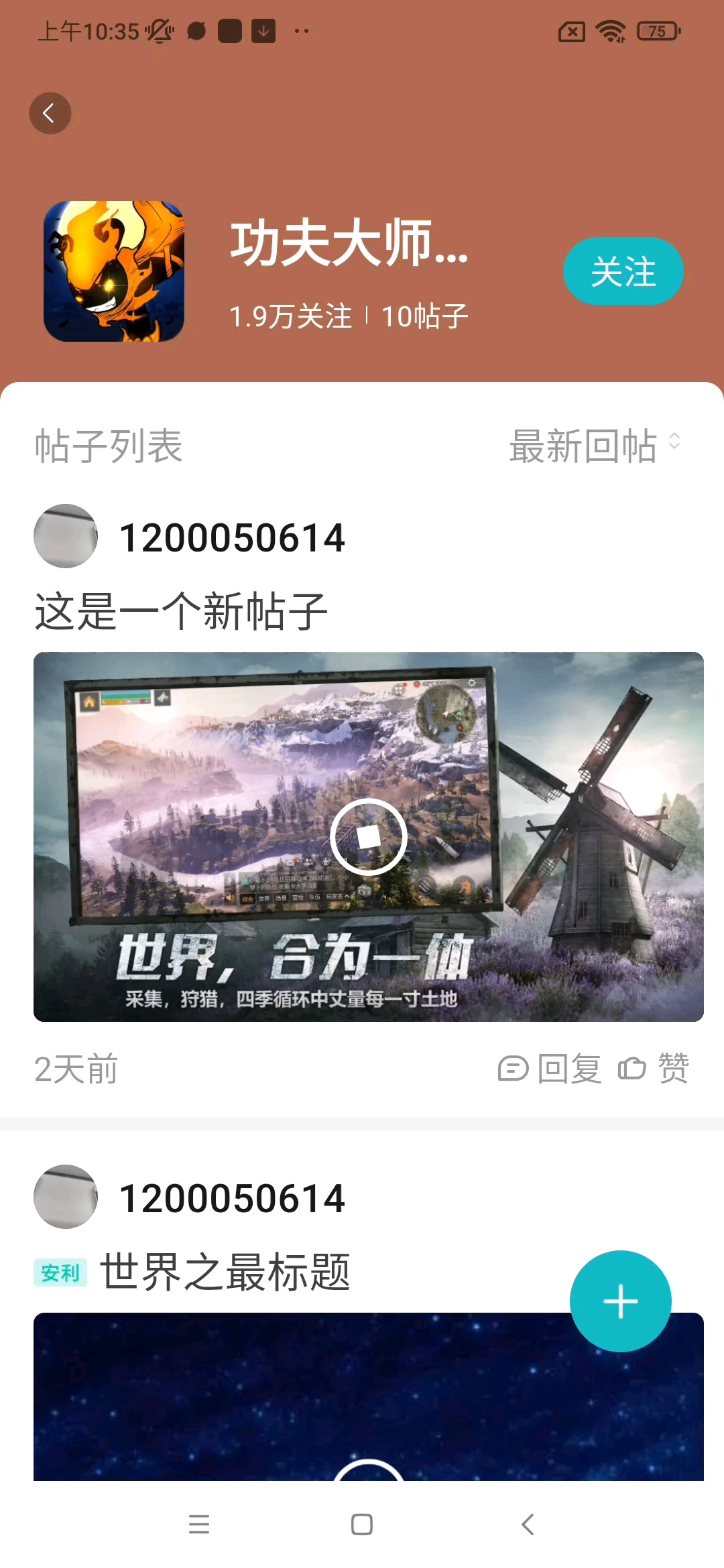Go to the system home screen

click(x=362, y=1524)
